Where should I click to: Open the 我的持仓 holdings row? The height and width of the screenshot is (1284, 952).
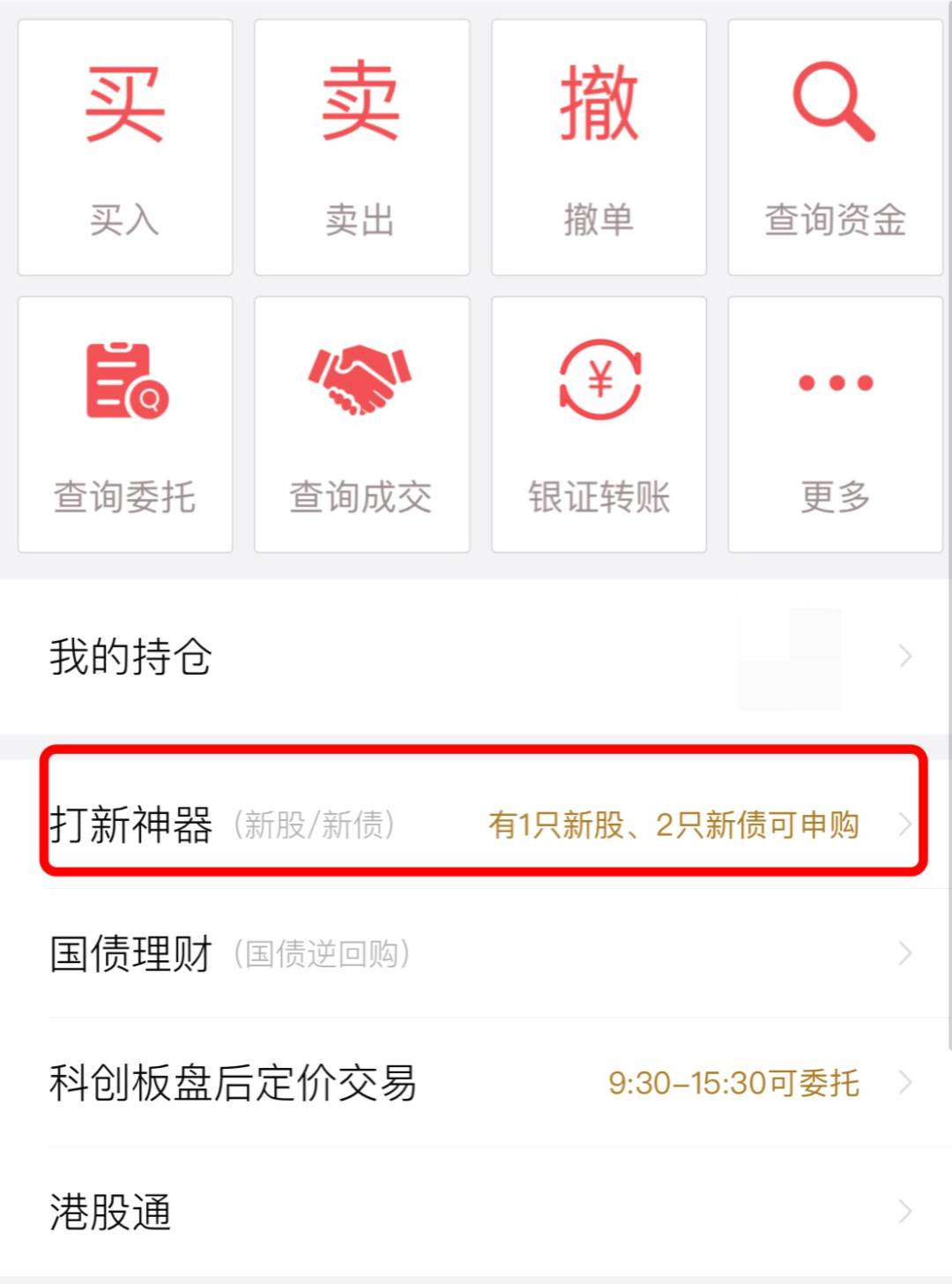coord(476,657)
